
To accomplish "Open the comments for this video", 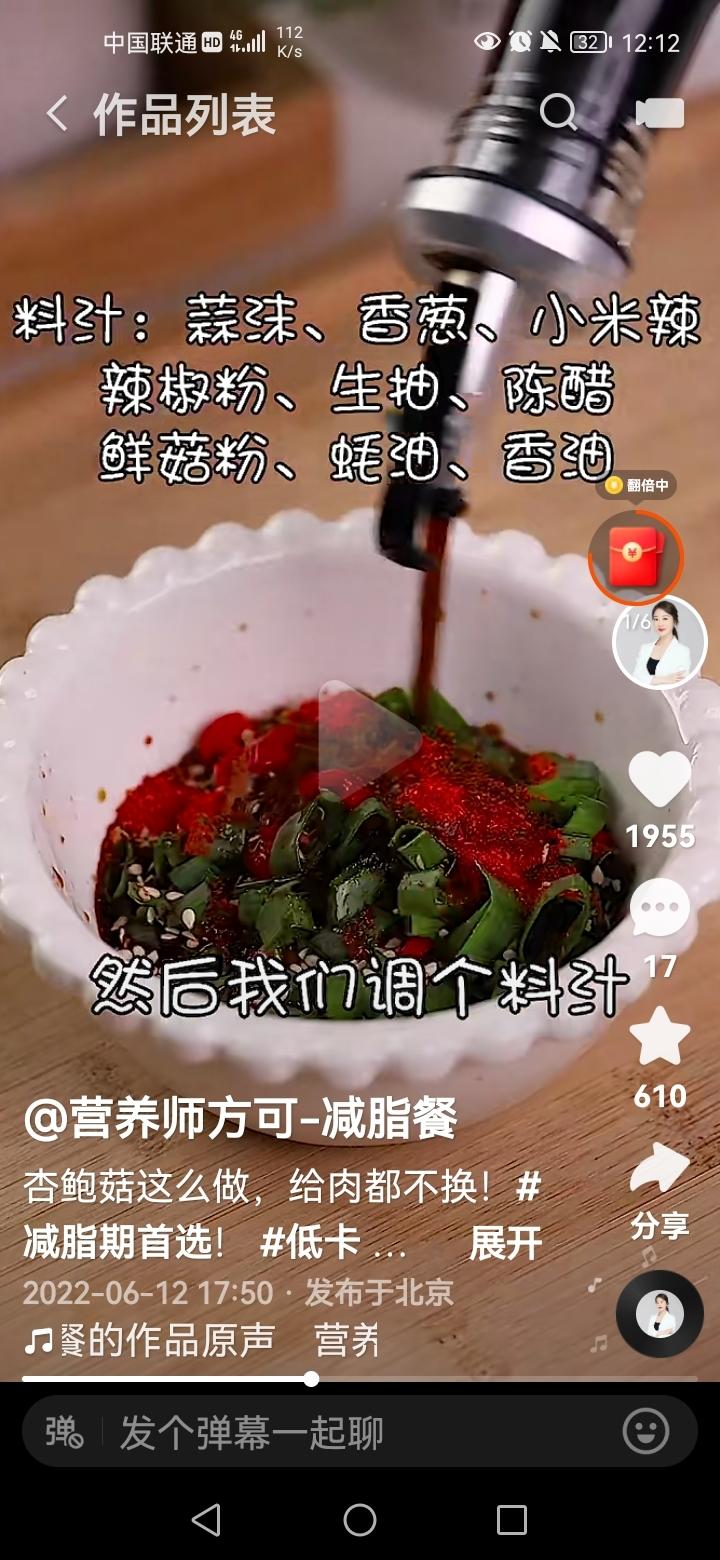I will (x=660, y=910).
